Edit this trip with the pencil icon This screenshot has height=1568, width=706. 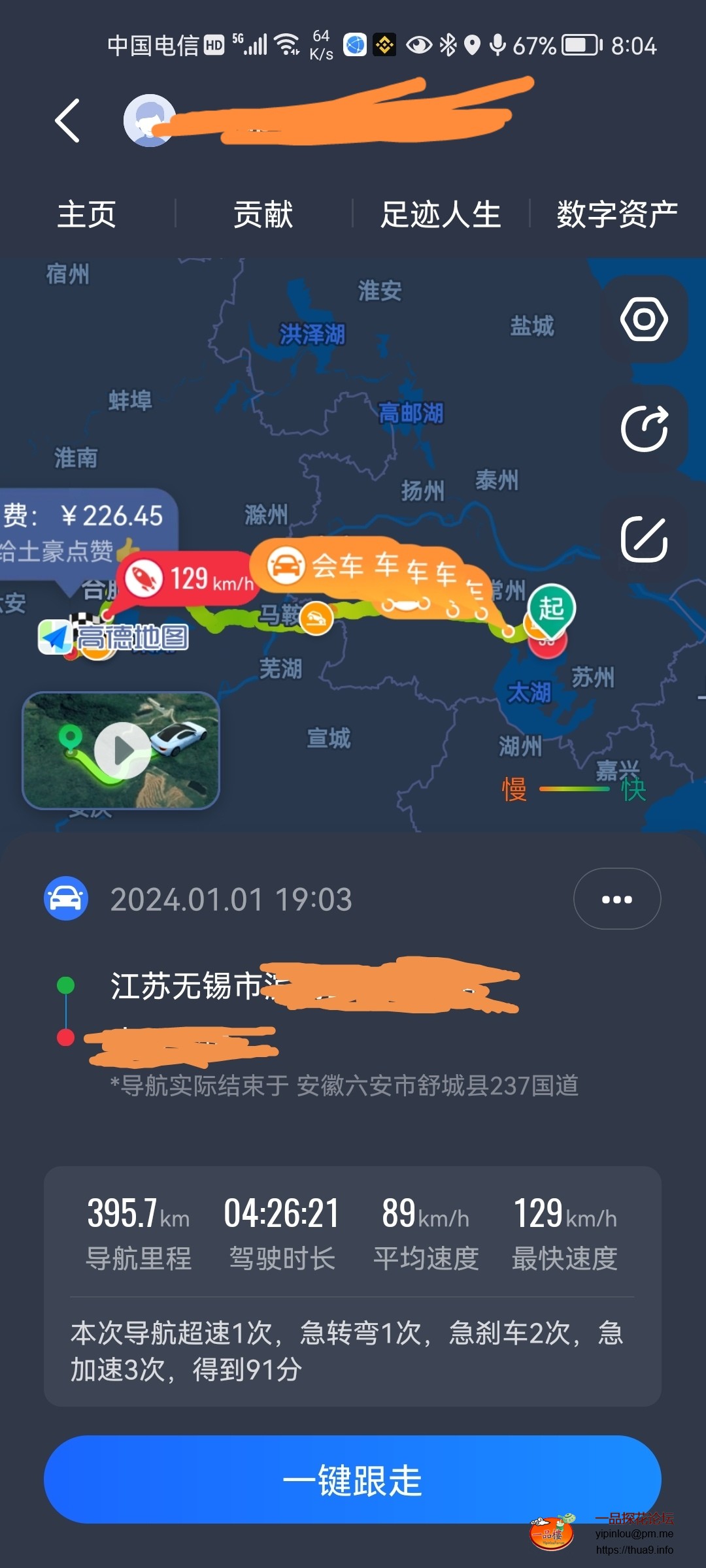pos(644,540)
